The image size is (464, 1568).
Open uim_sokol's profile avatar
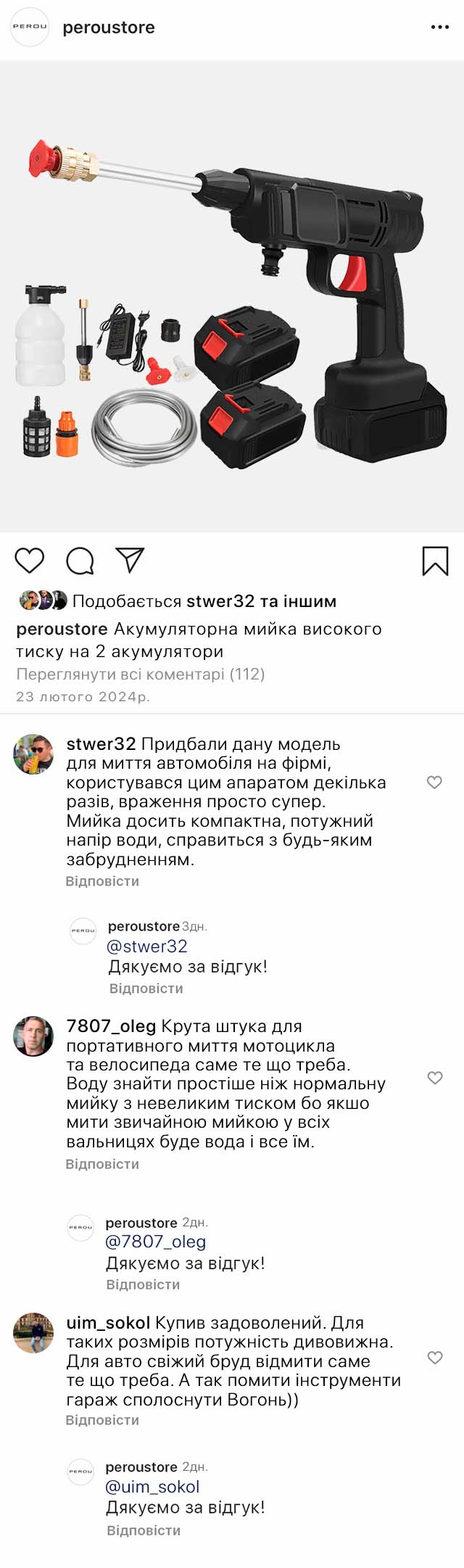click(x=33, y=1332)
